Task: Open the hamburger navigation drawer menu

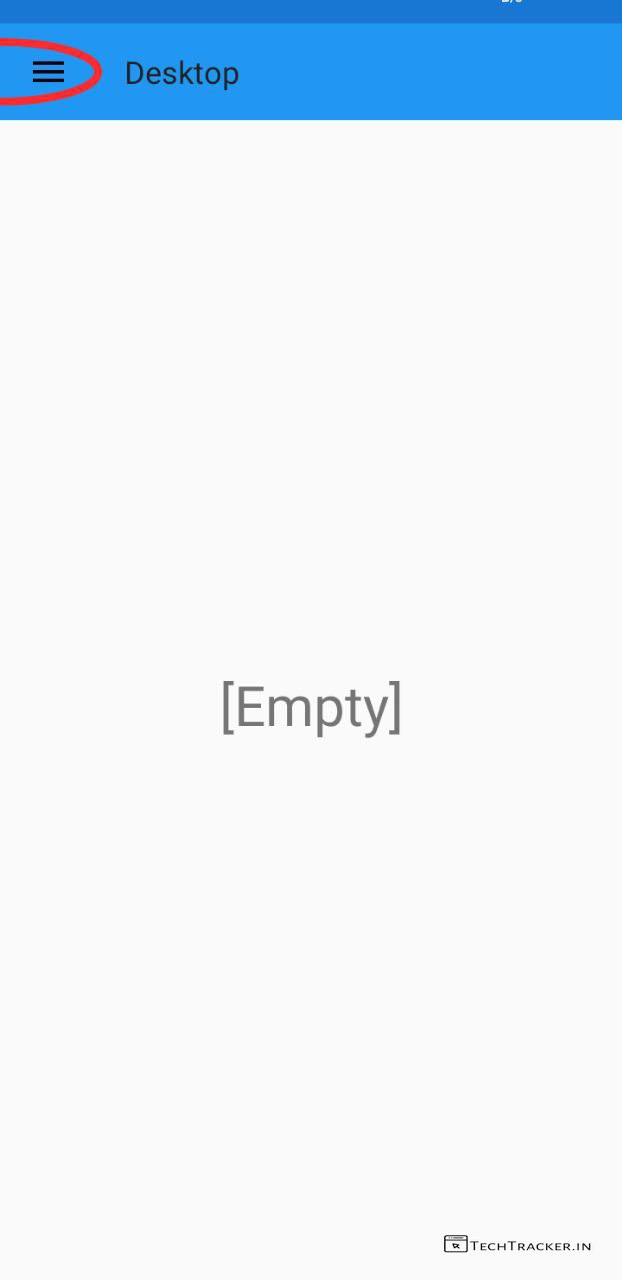Action: click(x=48, y=72)
